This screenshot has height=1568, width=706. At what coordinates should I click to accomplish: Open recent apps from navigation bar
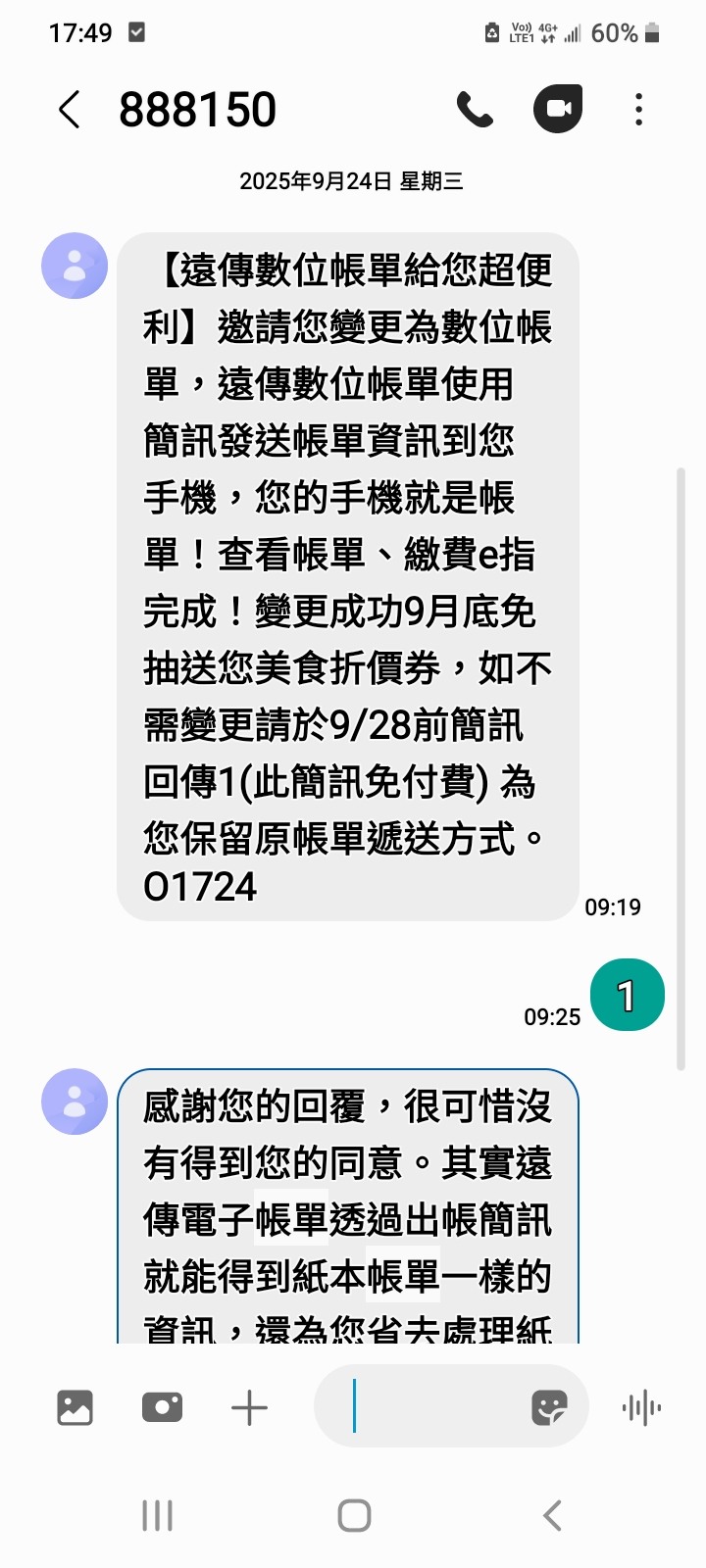click(157, 1515)
